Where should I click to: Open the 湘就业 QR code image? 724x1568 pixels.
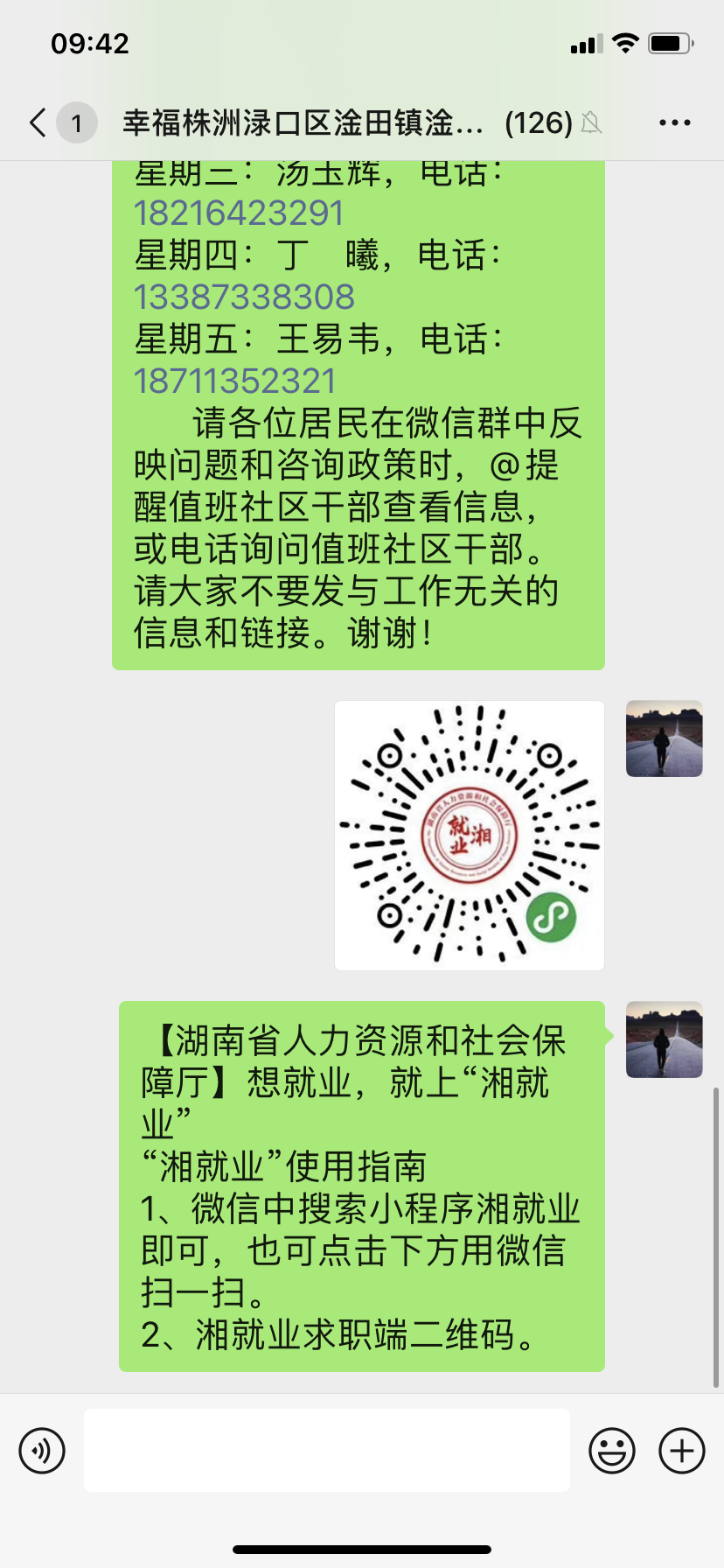pos(470,836)
